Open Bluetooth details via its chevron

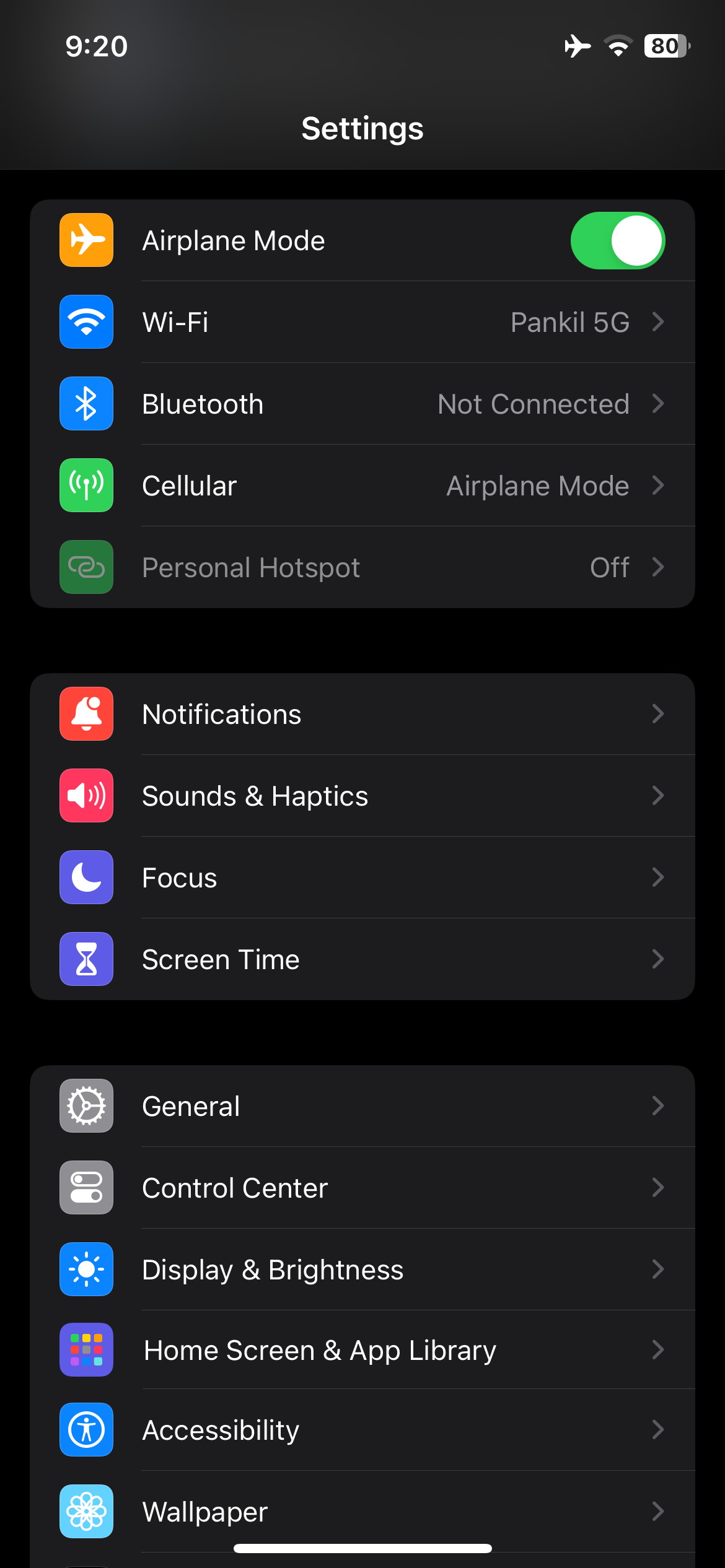coord(659,403)
